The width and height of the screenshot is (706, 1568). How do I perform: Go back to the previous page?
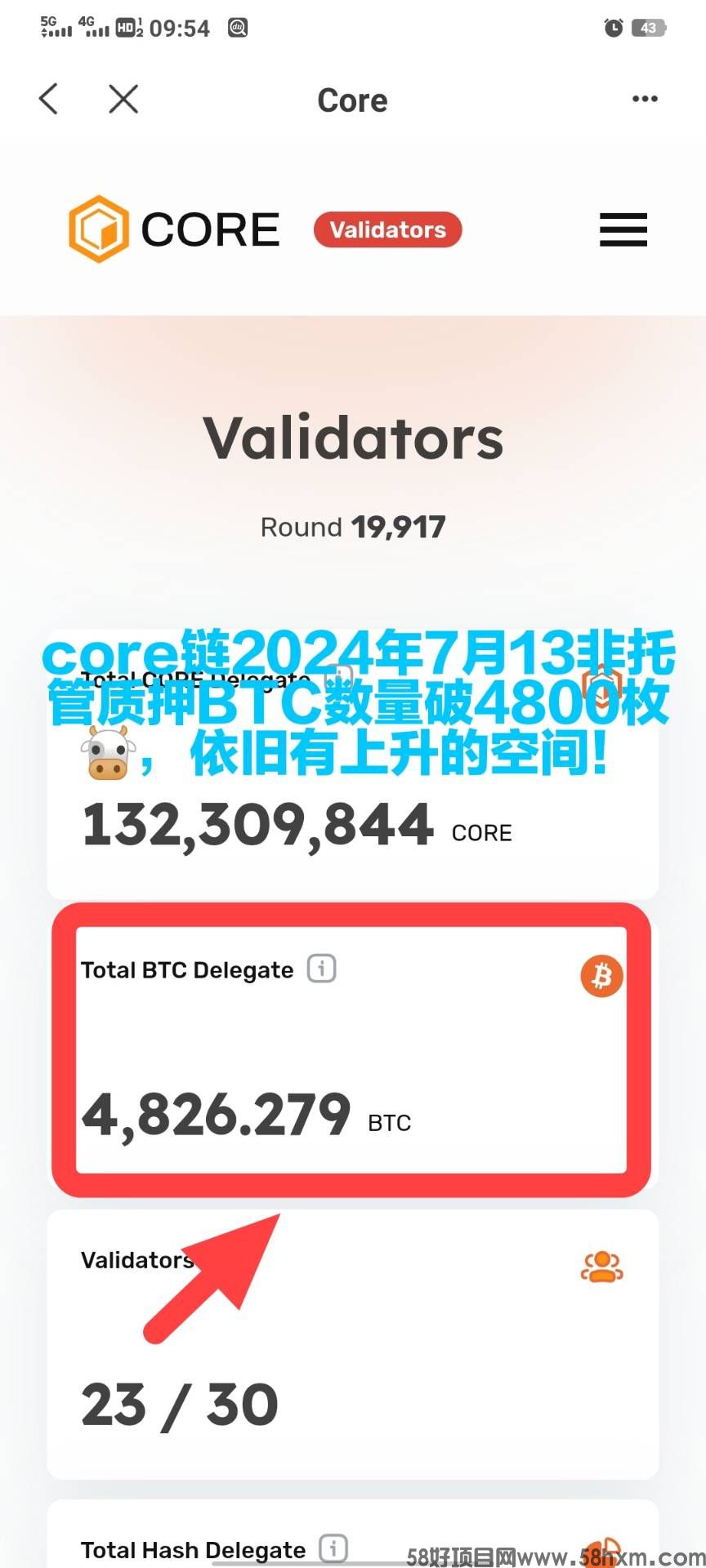(x=49, y=99)
